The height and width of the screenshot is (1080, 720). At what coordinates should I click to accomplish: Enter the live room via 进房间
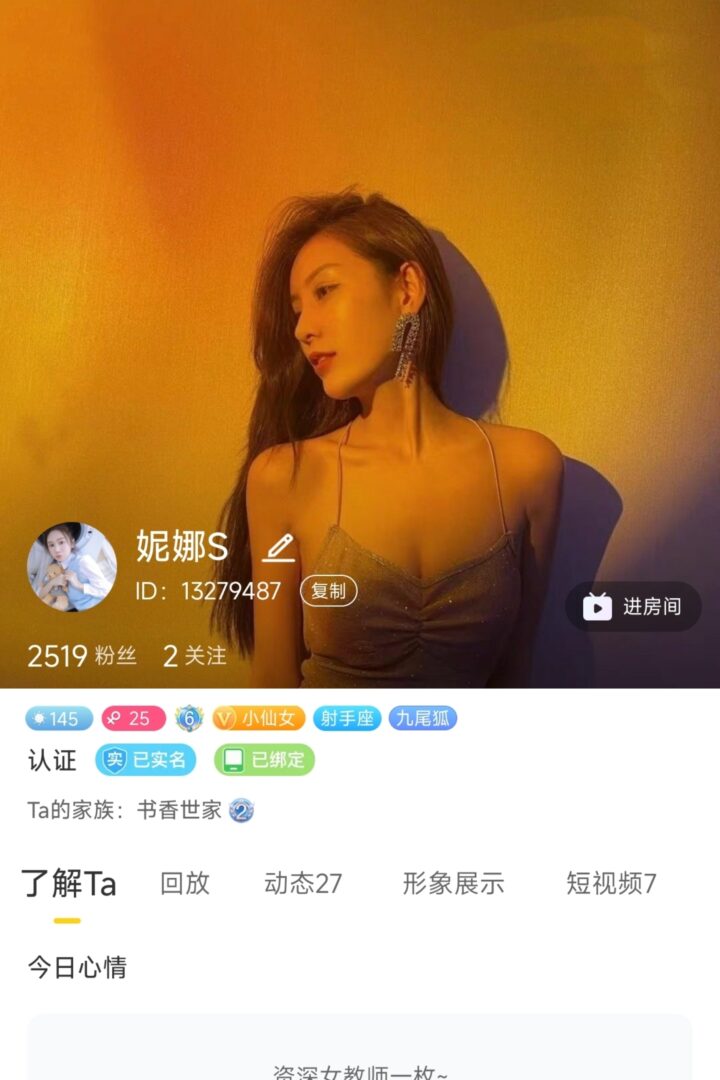click(x=633, y=606)
